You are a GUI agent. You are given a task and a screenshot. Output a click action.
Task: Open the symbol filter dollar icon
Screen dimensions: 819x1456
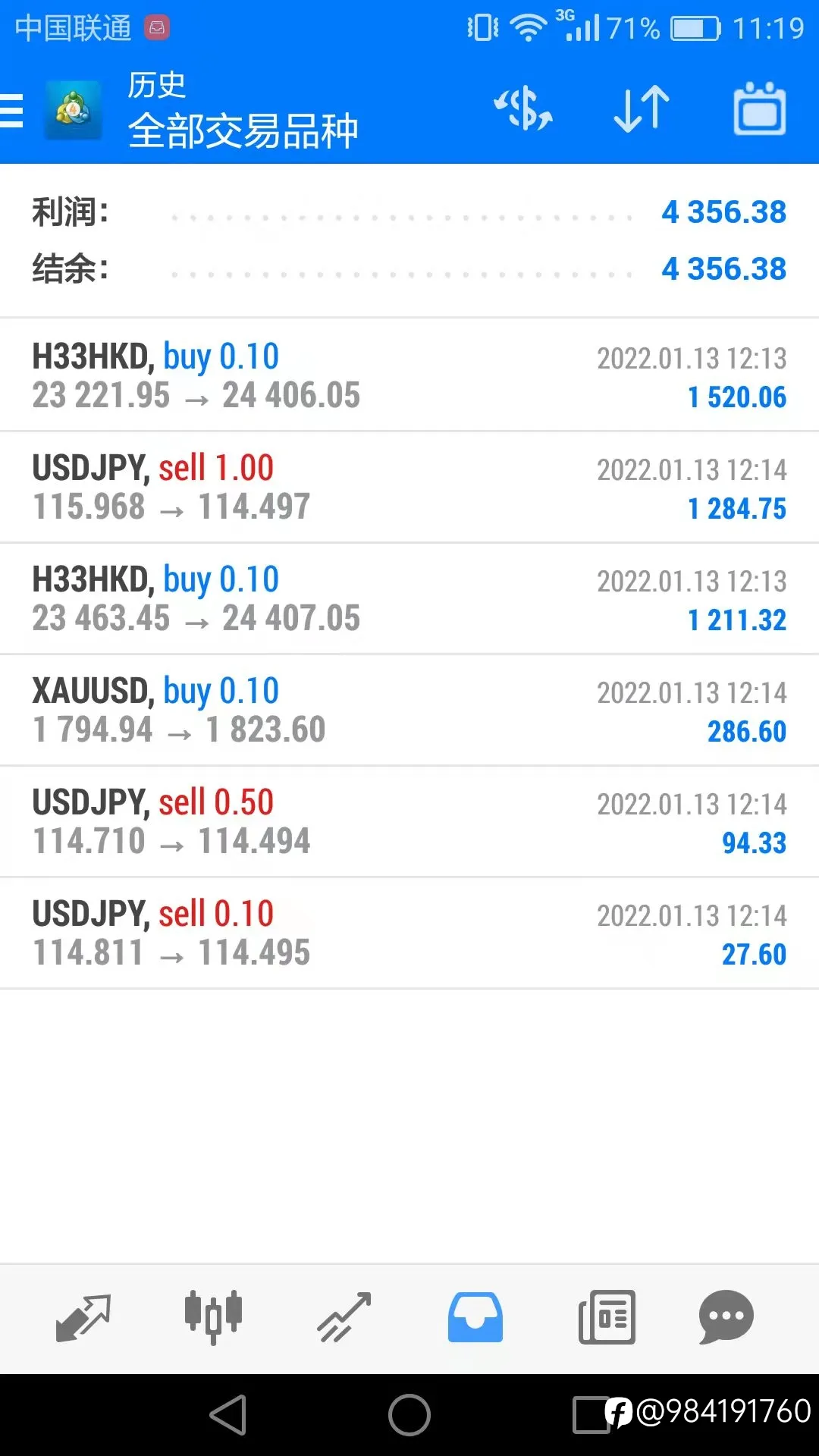coord(523,108)
